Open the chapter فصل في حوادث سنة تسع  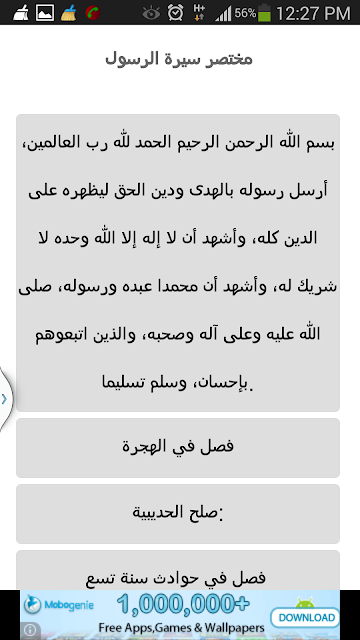tap(178, 570)
